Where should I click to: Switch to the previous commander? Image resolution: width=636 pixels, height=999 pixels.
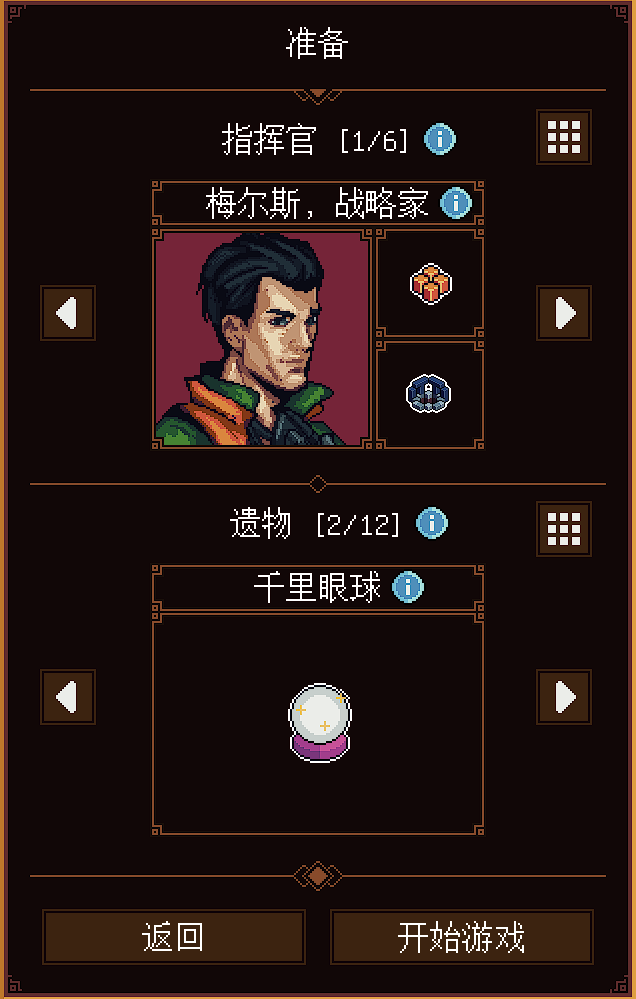point(68,313)
